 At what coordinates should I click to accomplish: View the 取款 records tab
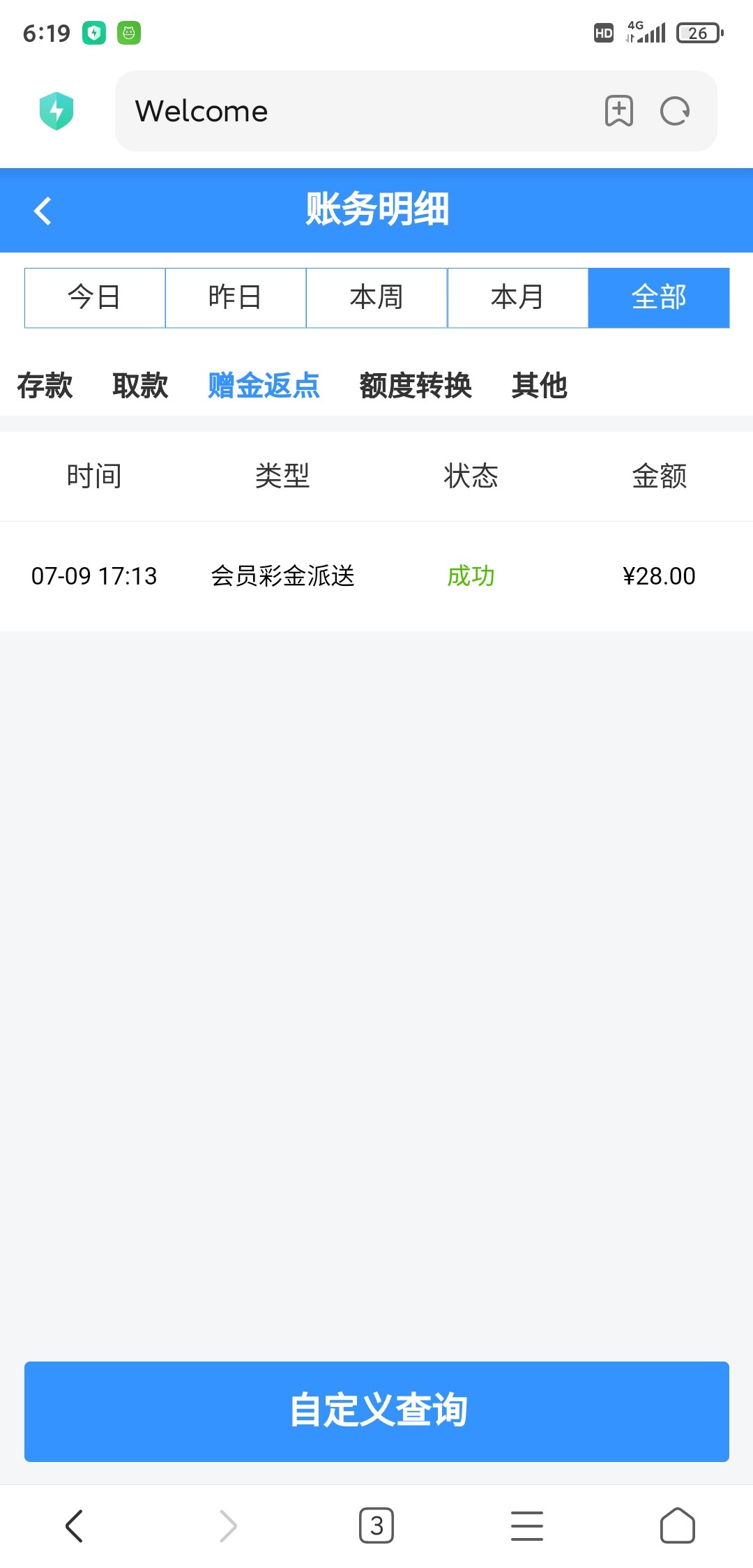point(140,385)
